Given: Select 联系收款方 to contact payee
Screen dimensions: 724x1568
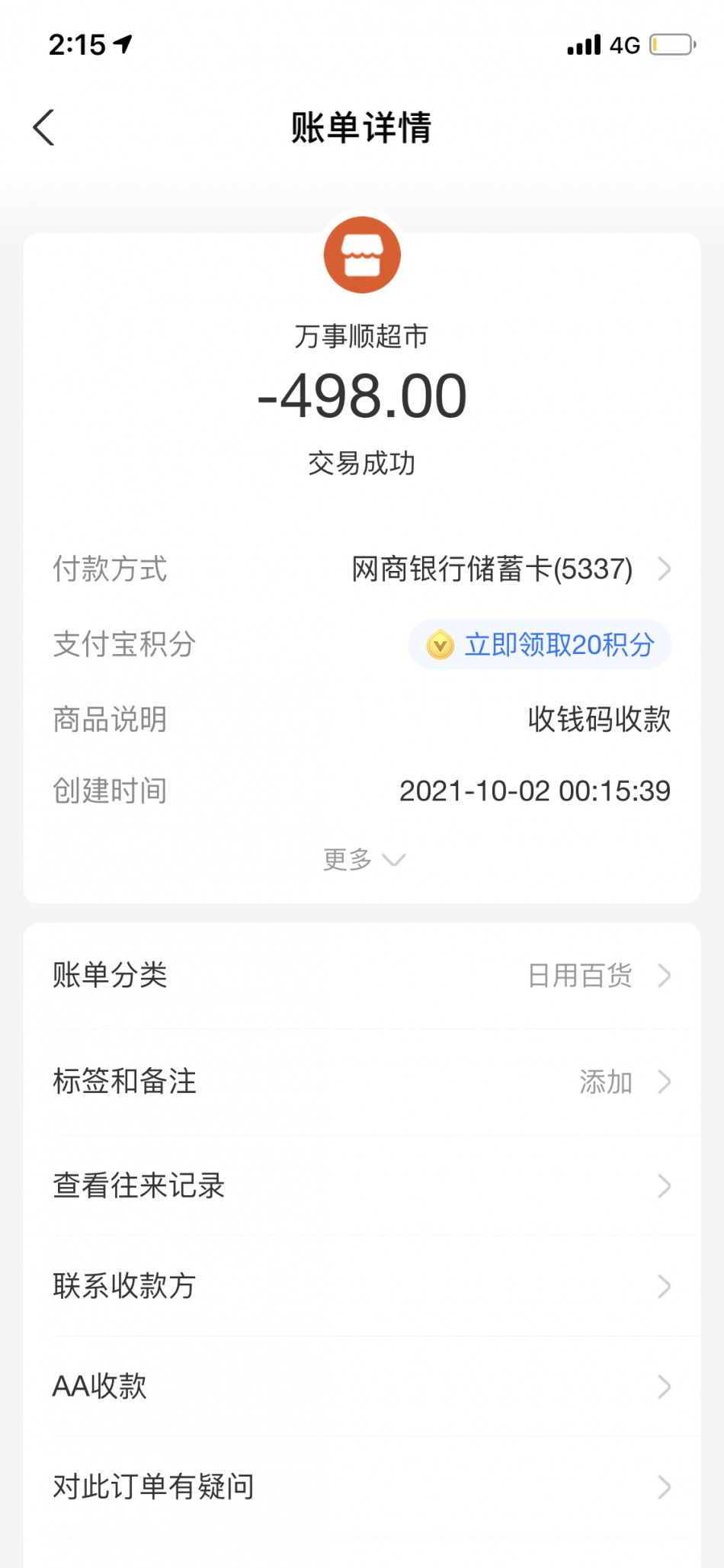Looking at the screenshot, I should click(x=362, y=1286).
